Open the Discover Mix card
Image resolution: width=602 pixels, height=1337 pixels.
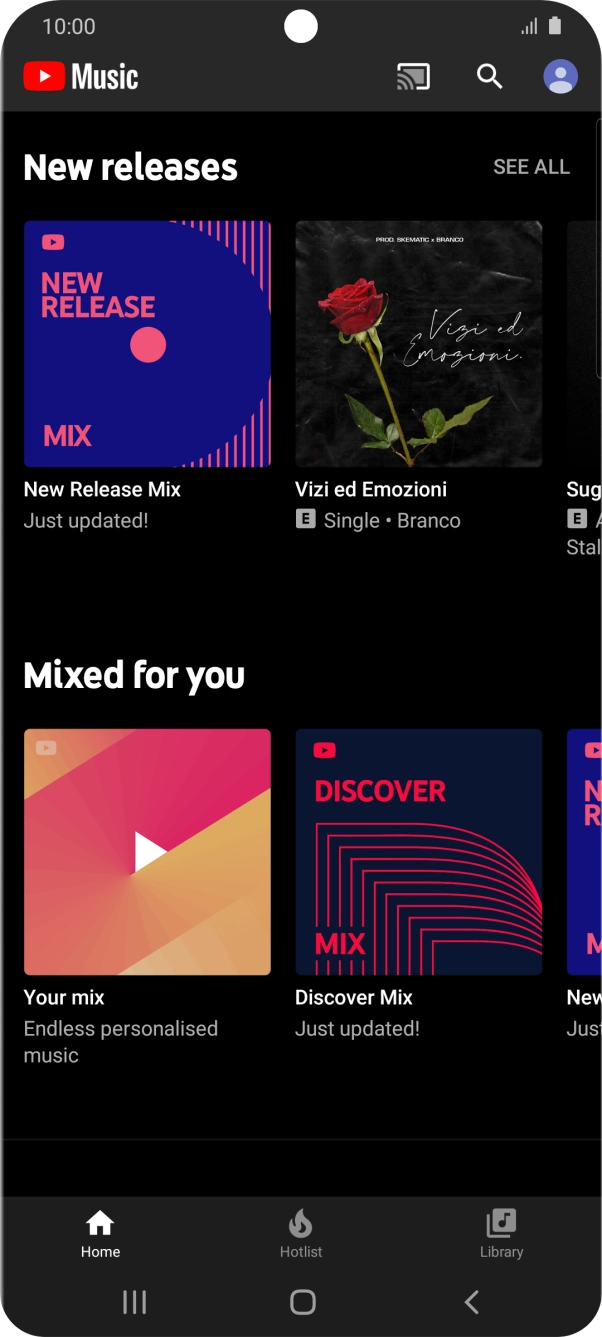[418, 852]
